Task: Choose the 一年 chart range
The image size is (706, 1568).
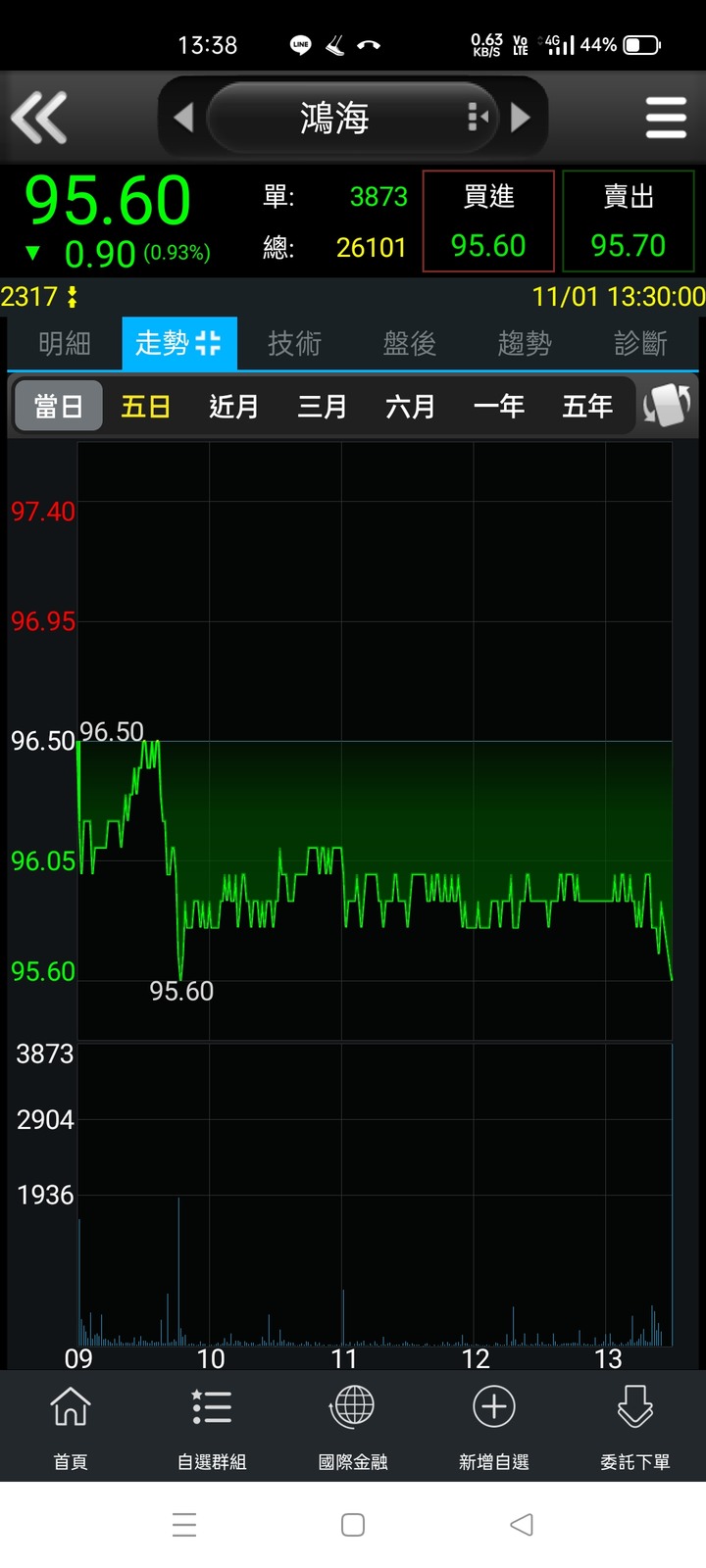Action: click(499, 406)
